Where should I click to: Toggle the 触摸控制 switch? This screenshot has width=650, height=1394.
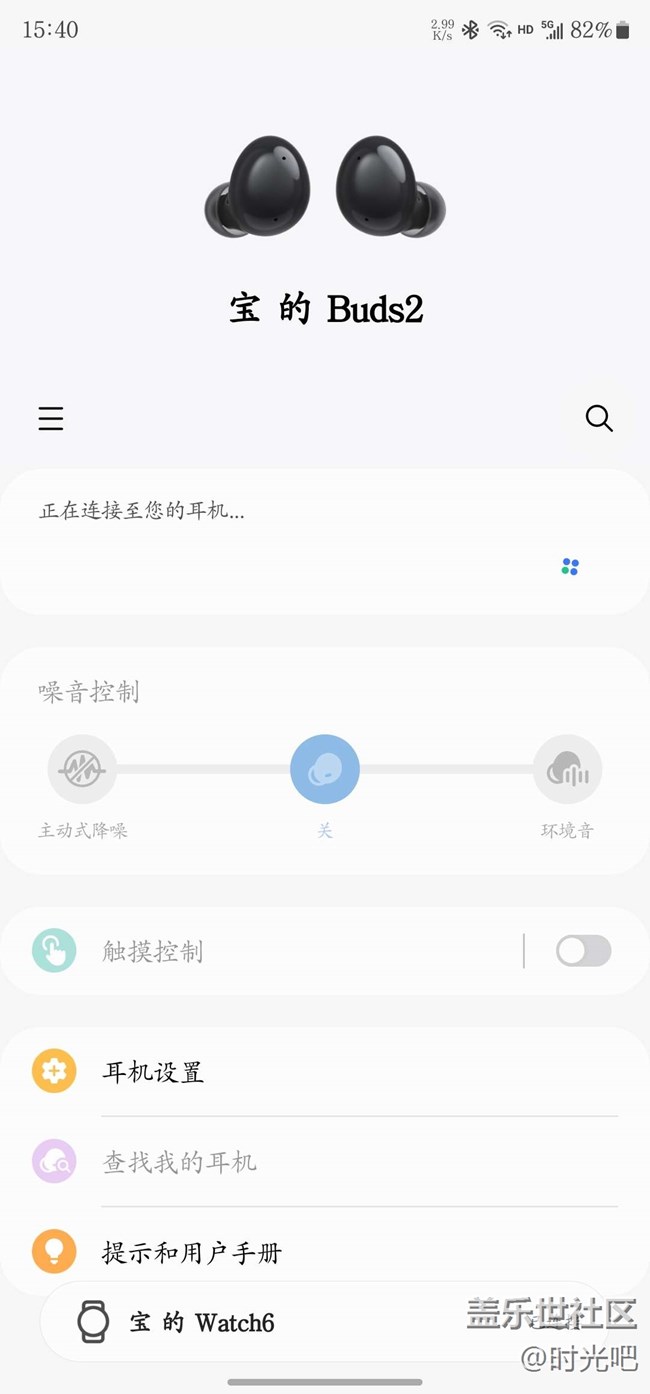tap(583, 951)
